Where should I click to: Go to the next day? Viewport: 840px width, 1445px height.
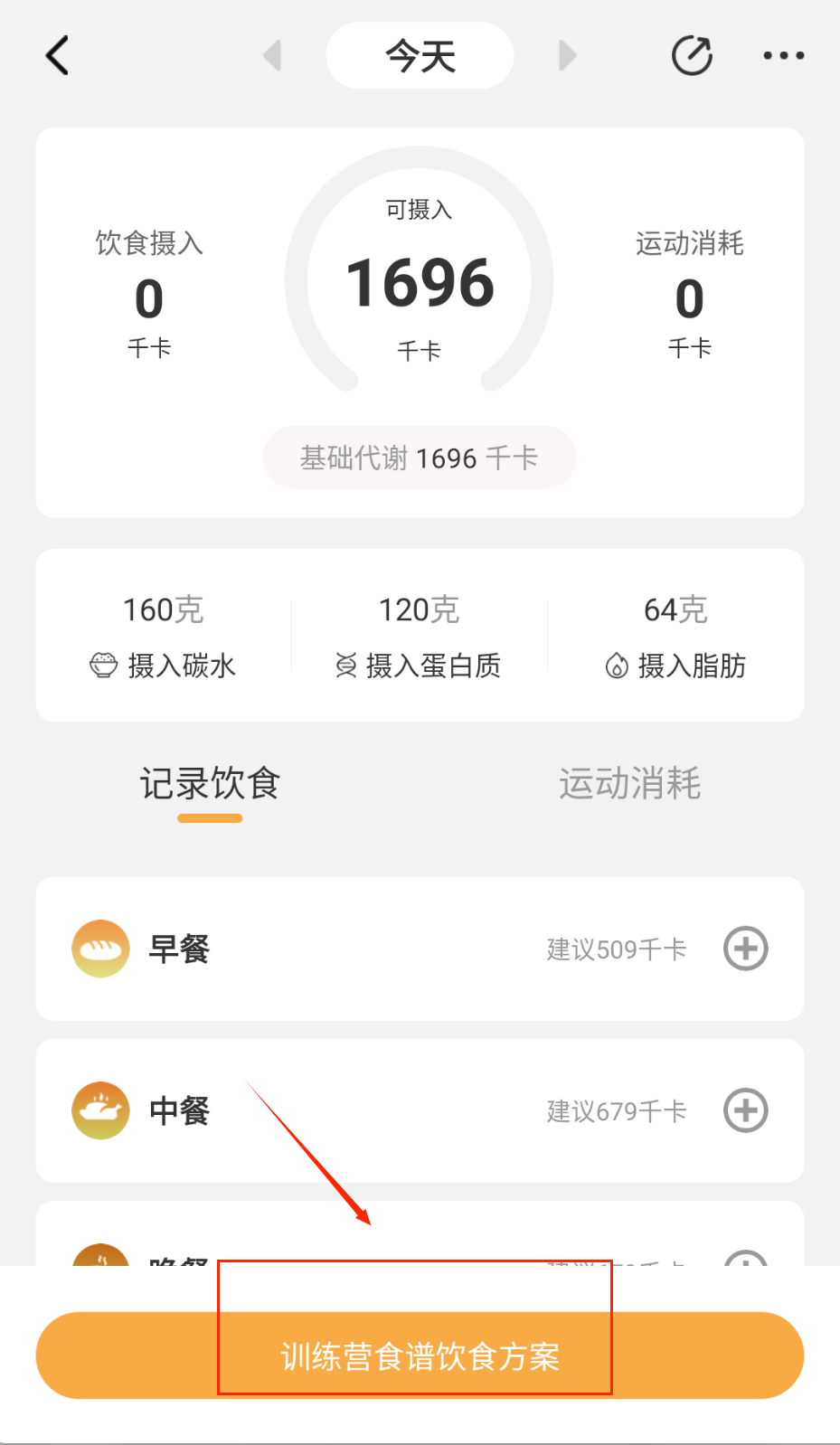[568, 56]
